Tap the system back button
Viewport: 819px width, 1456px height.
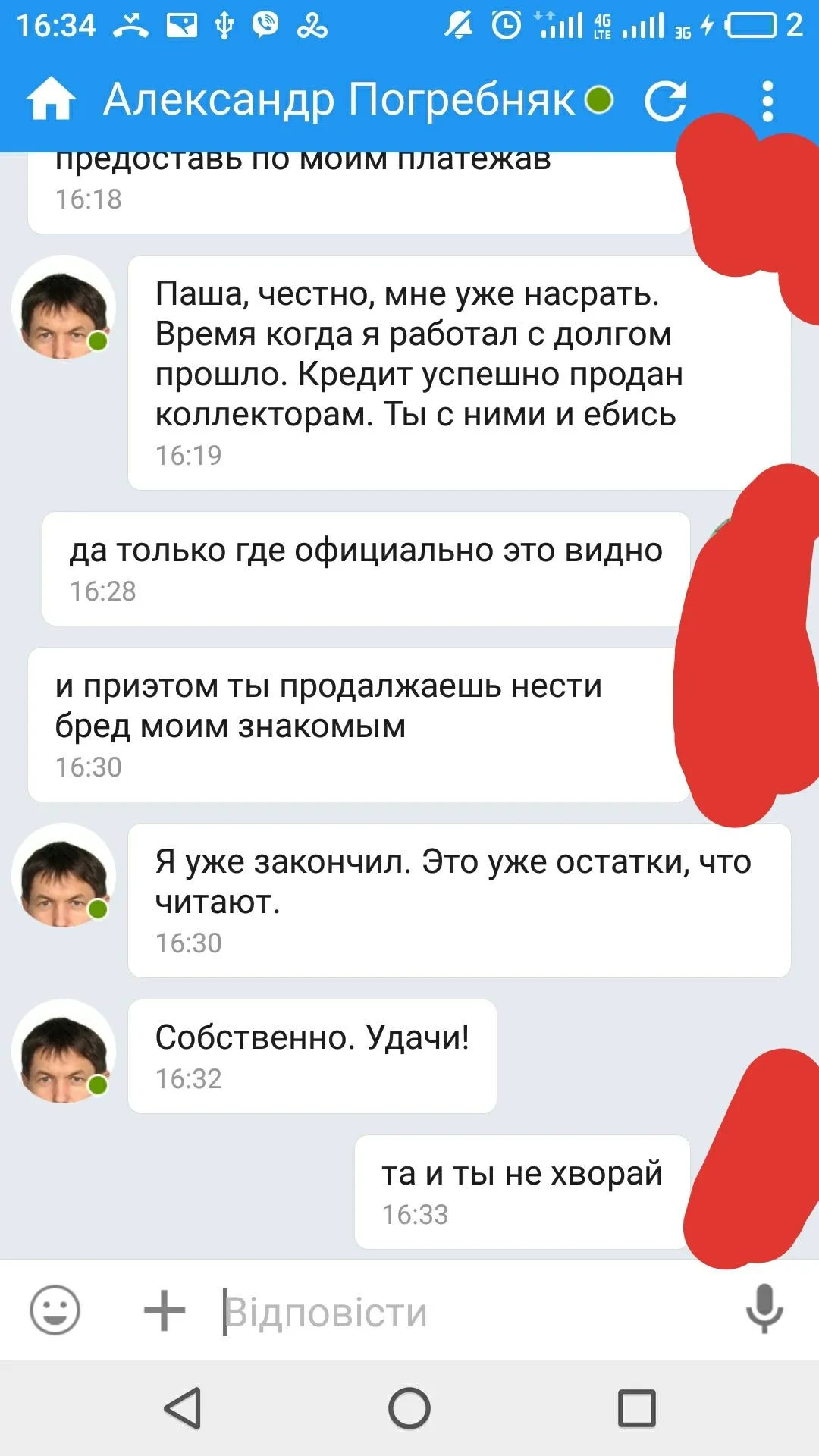pos(183,1408)
